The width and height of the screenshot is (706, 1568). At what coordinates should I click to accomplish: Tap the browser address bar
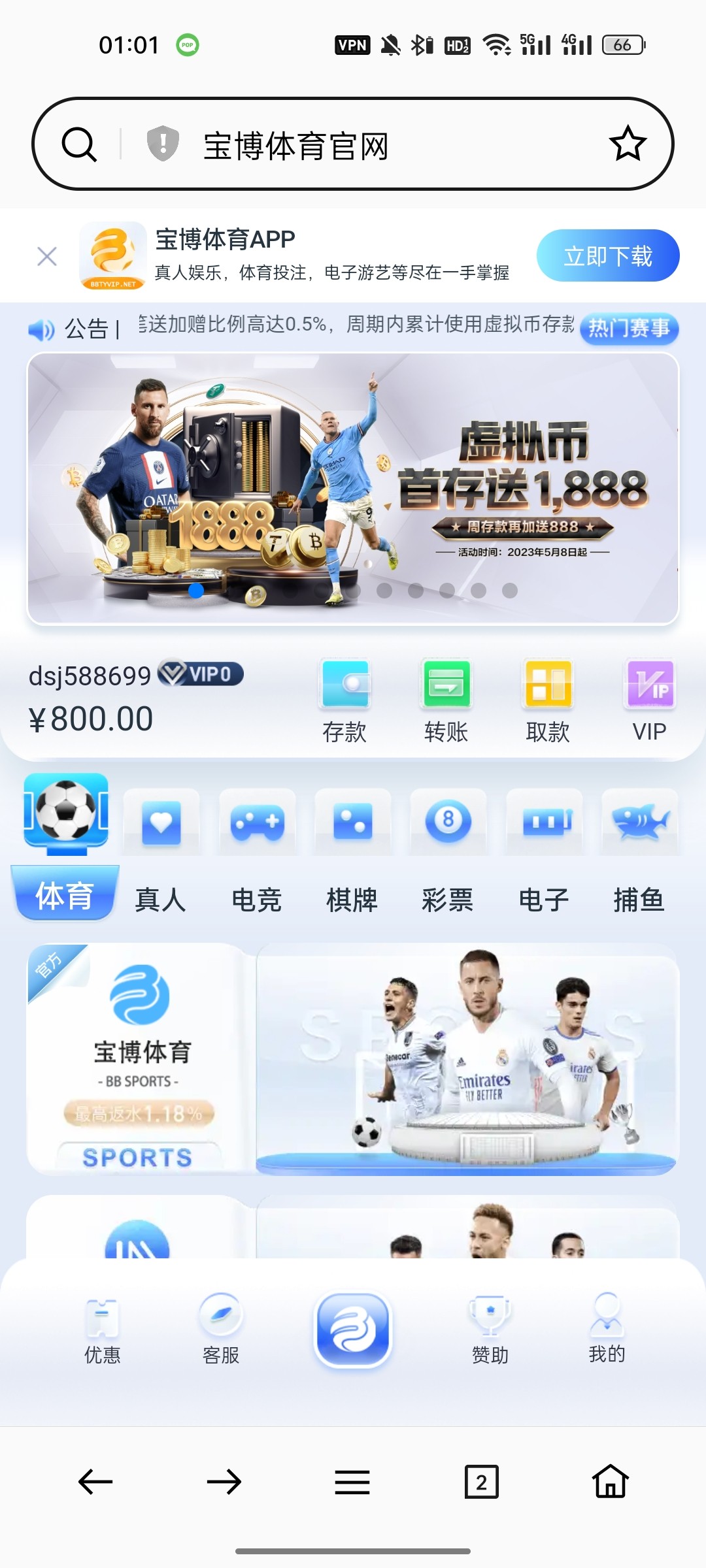(x=353, y=145)
